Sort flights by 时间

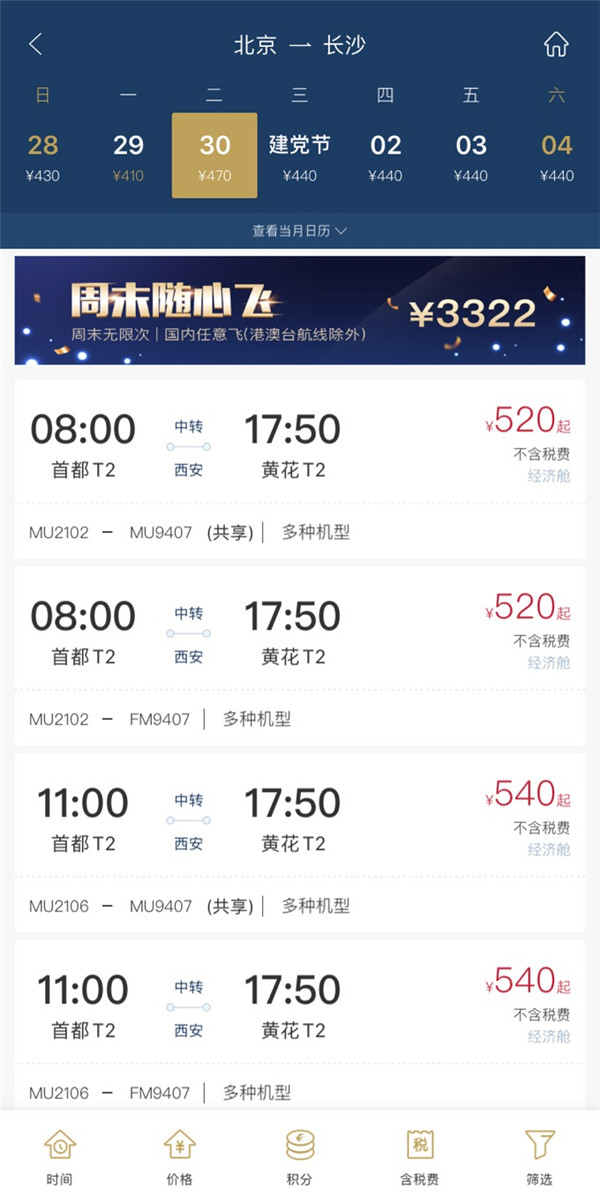point(60,1157)
